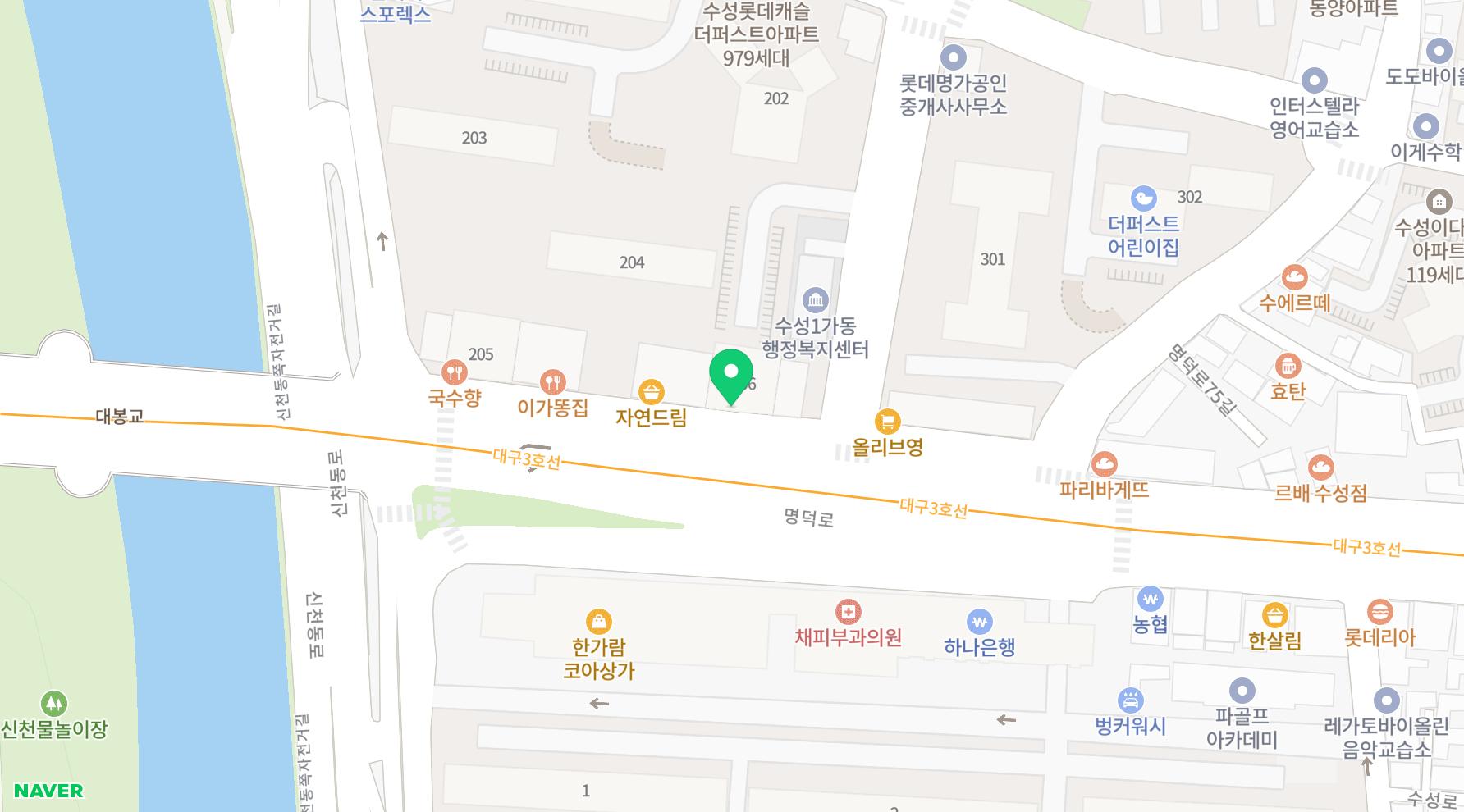Select the 농협 bank marker

coord(1150,598)
